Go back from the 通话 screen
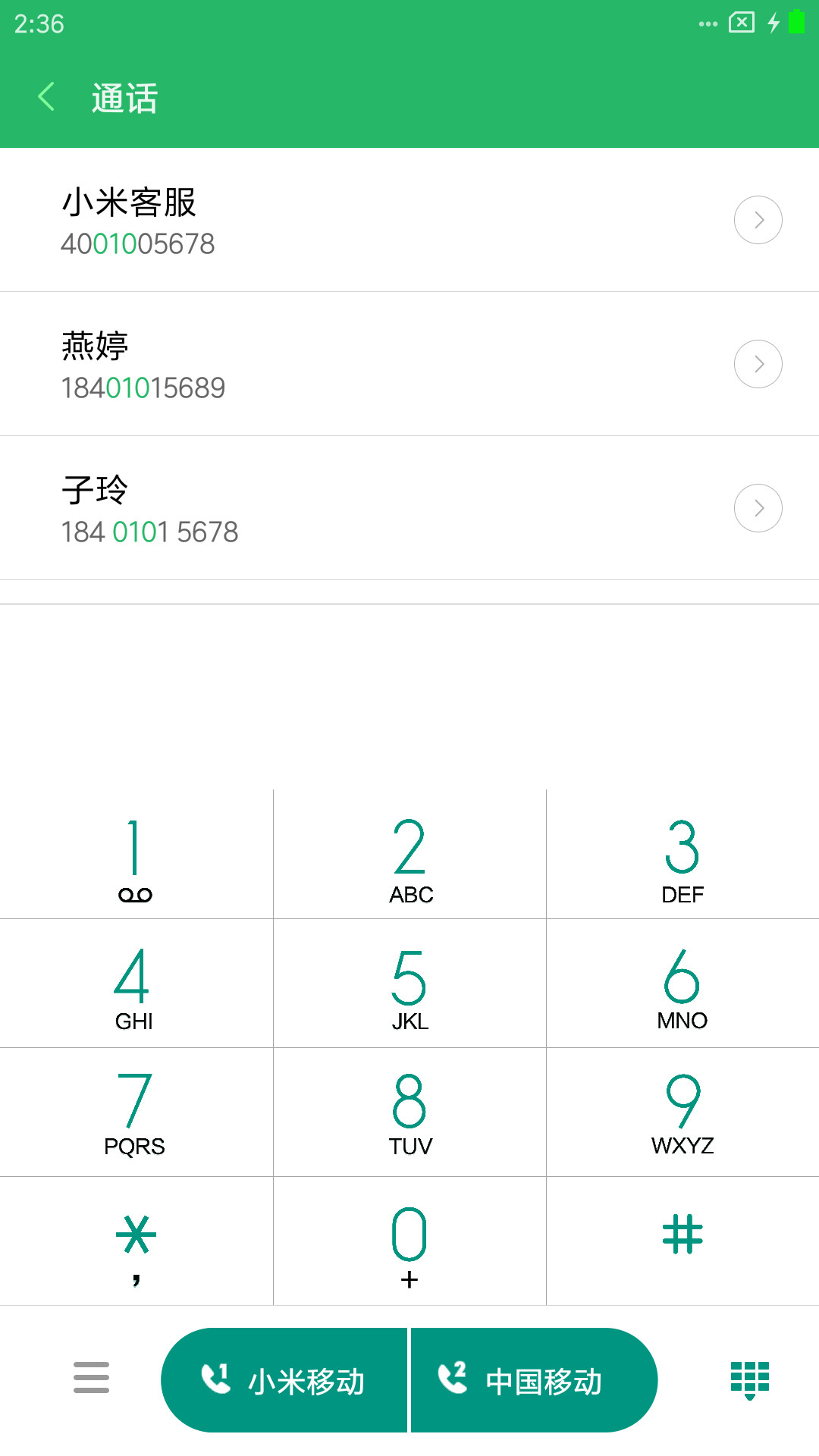Screen dimensions: 819x1456 [46, 97]
